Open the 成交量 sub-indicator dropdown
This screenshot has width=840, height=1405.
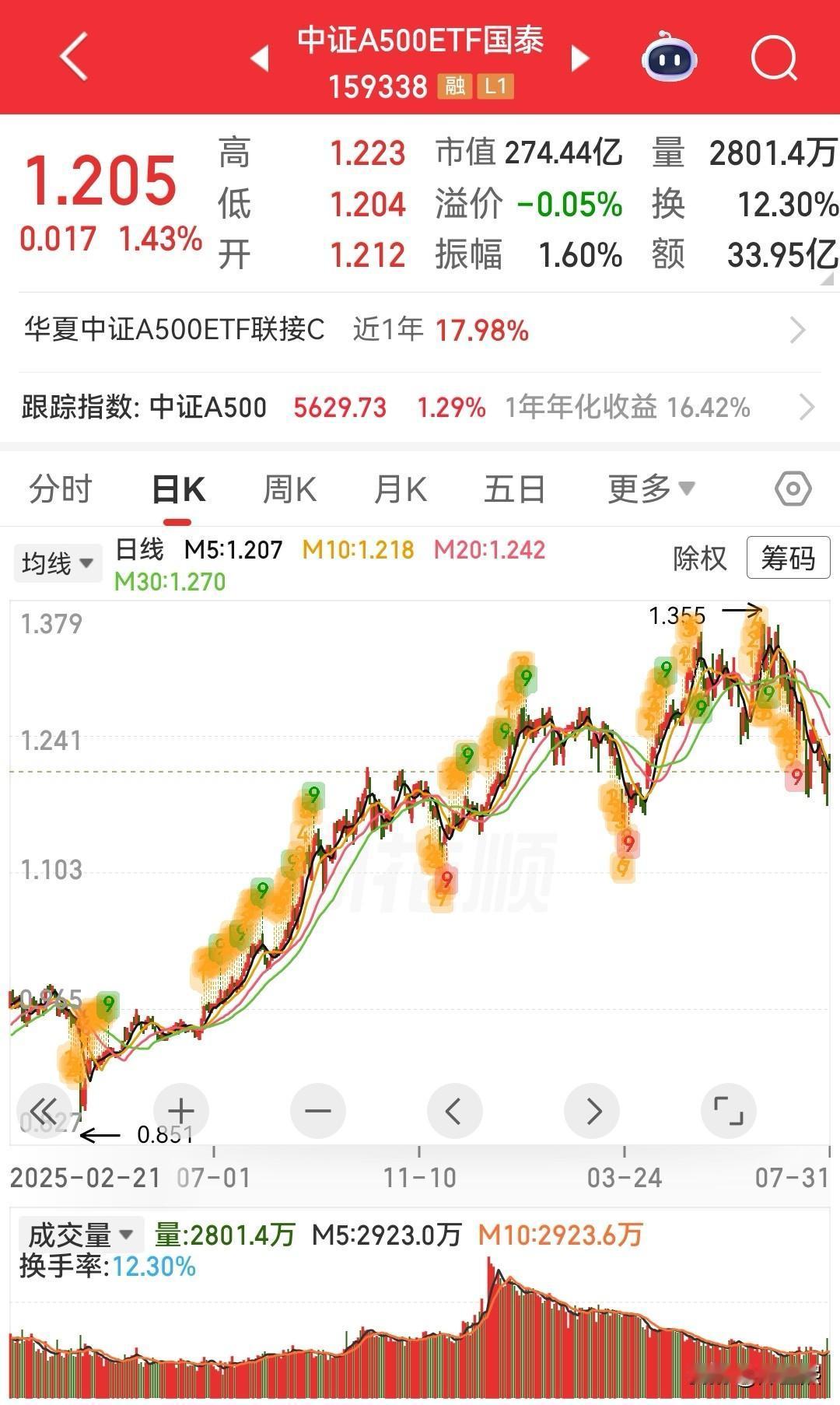81,1234
